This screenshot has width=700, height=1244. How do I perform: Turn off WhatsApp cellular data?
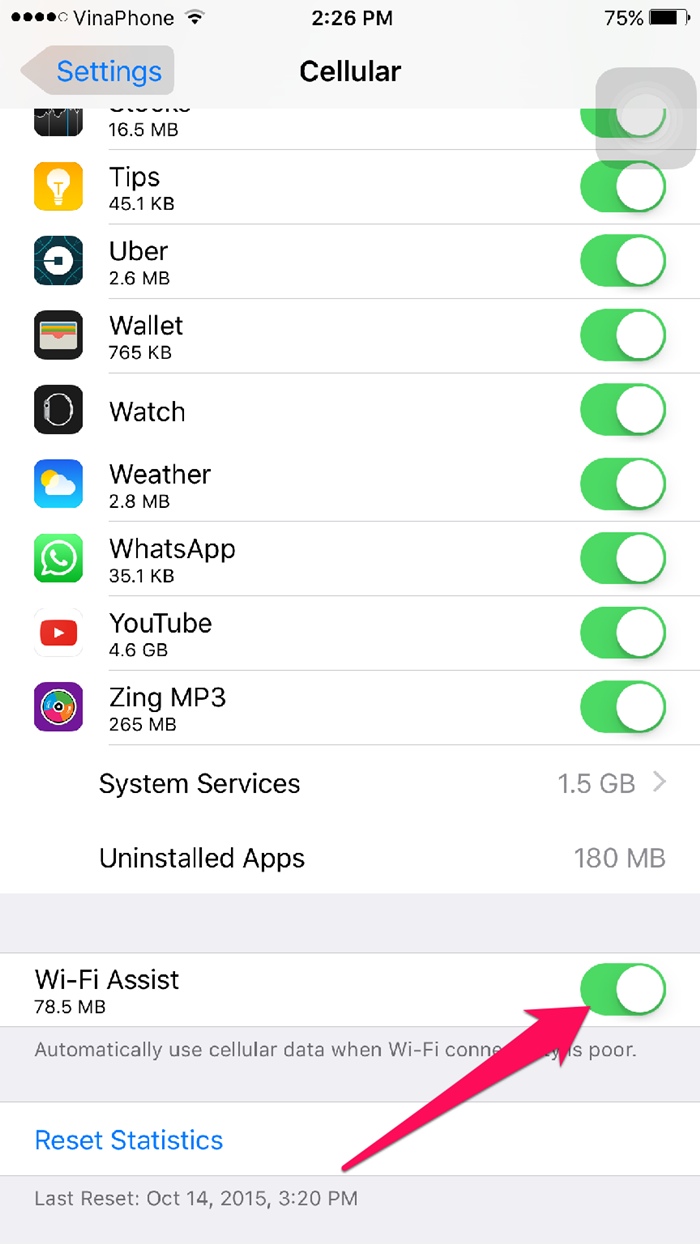pos(623,558)
